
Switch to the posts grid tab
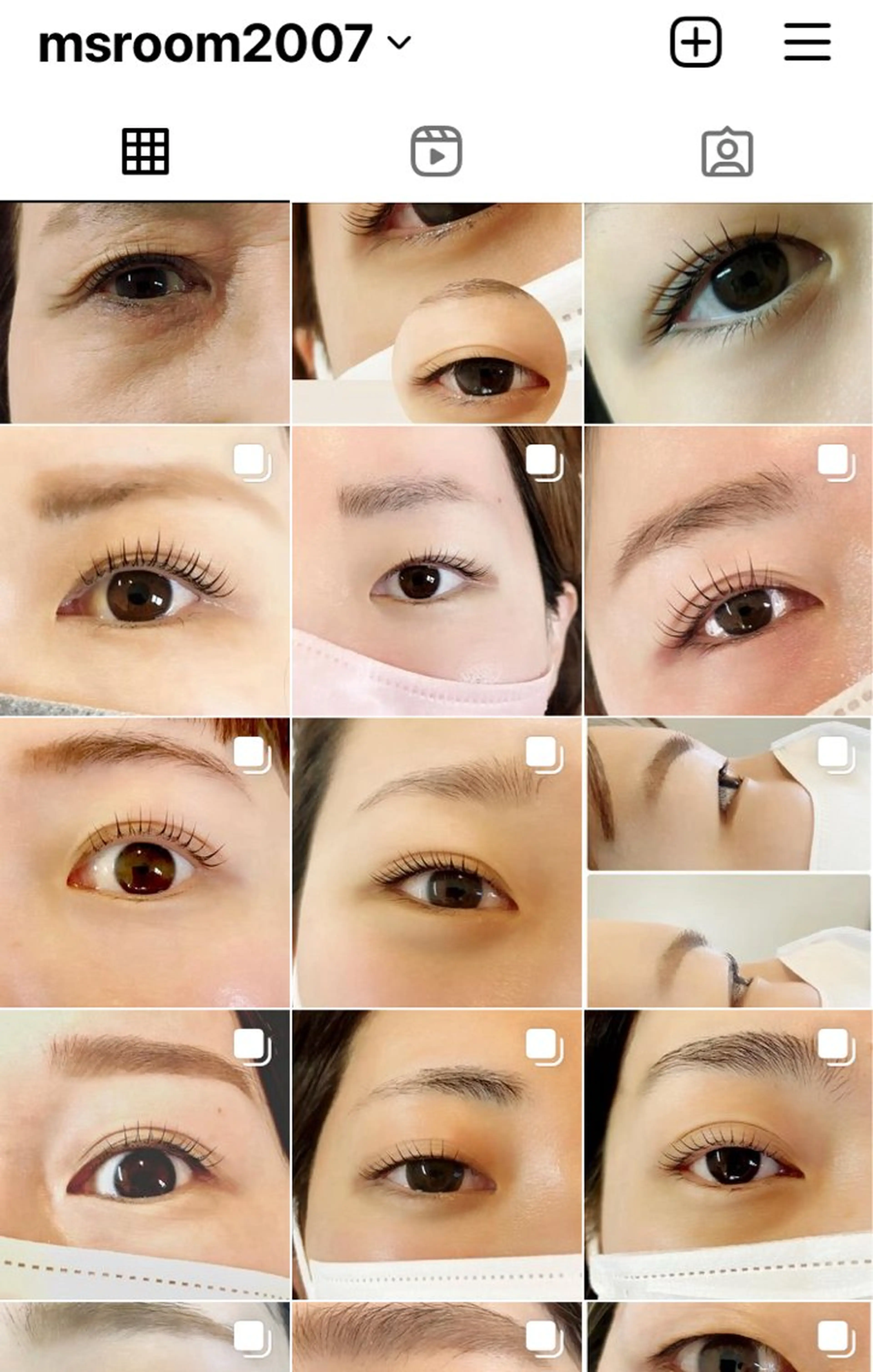[145, 152]
